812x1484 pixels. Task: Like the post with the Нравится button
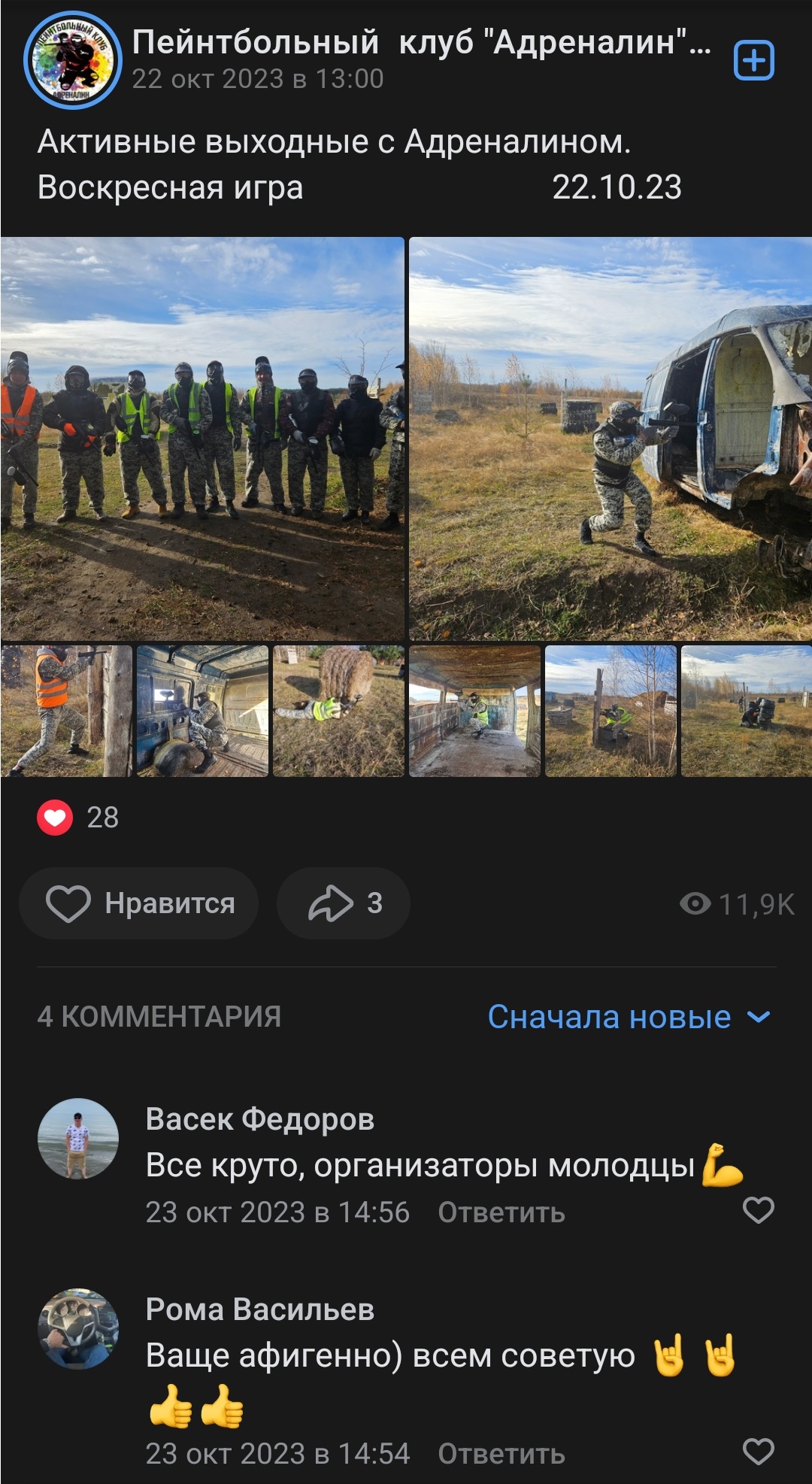(140, 903)
